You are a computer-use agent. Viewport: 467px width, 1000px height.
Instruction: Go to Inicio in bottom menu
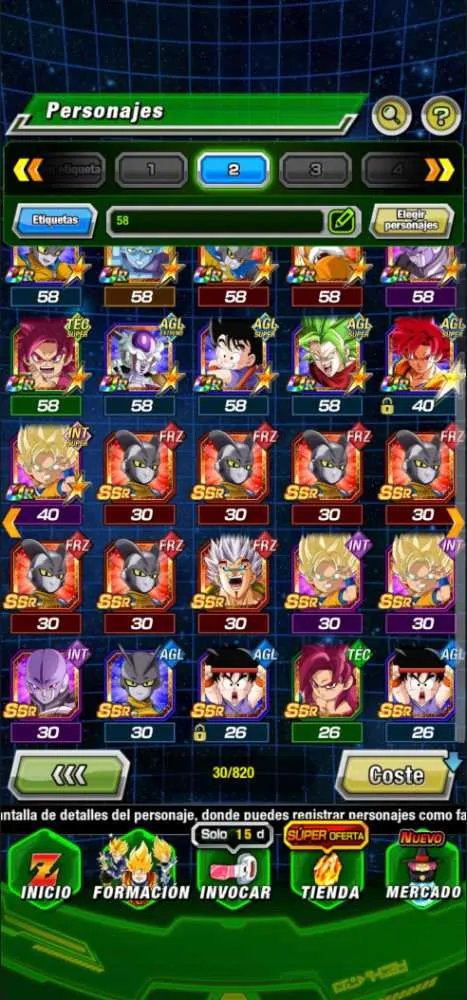tap(45, 869)
